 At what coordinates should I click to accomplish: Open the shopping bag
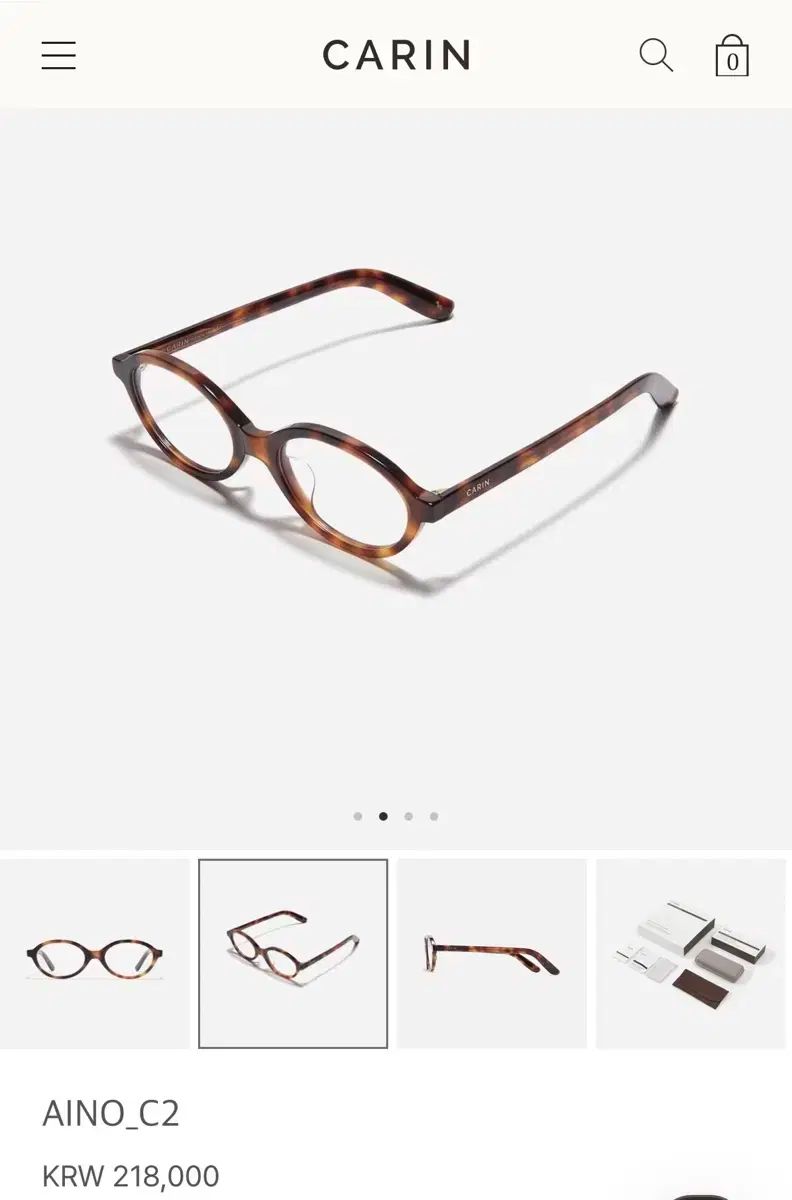[x=732, y=57]
